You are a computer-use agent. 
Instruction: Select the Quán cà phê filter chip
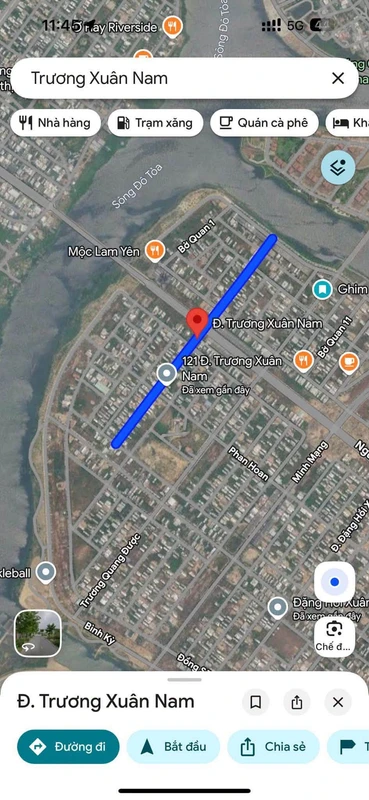tap(264, 123)
